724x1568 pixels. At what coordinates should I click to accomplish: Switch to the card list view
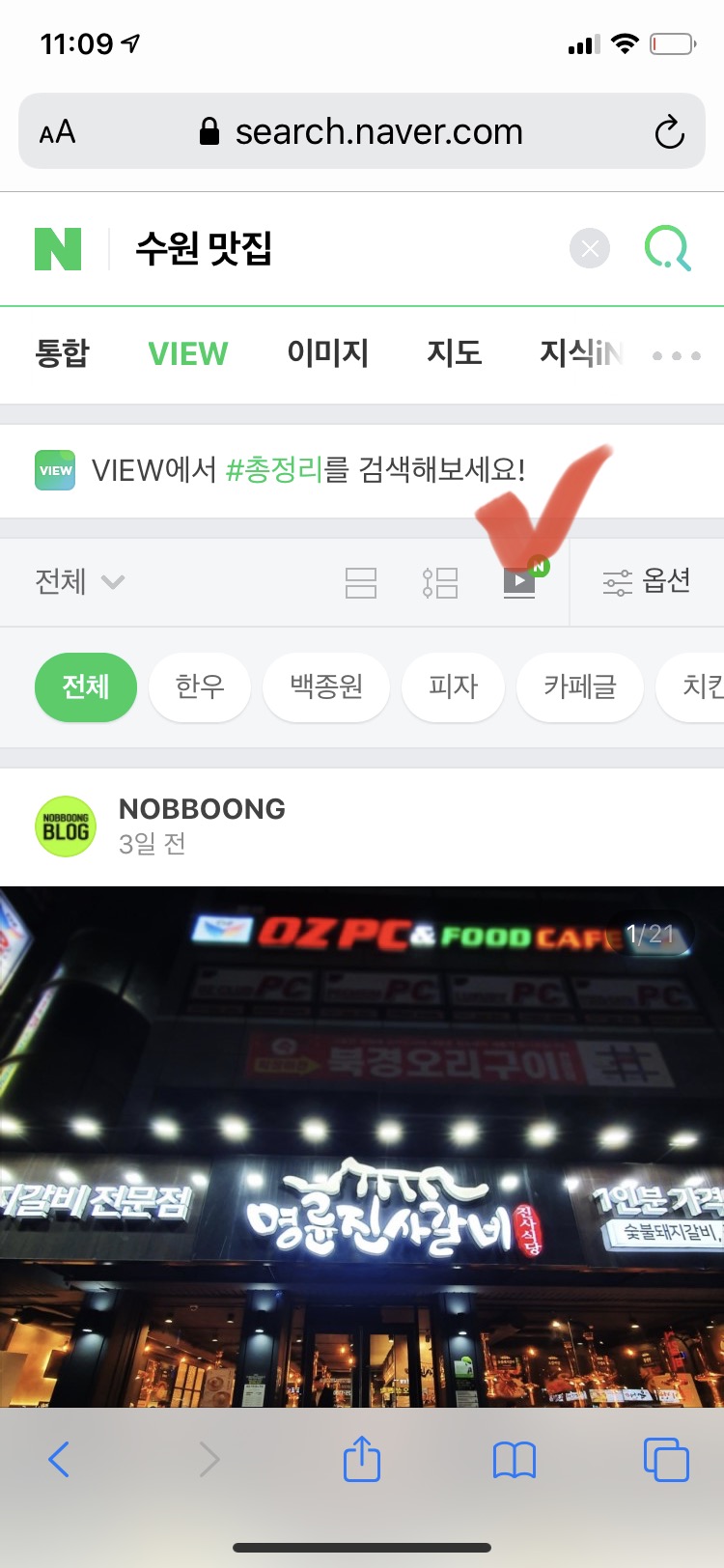pyautogui.click(x=361, y=582)
